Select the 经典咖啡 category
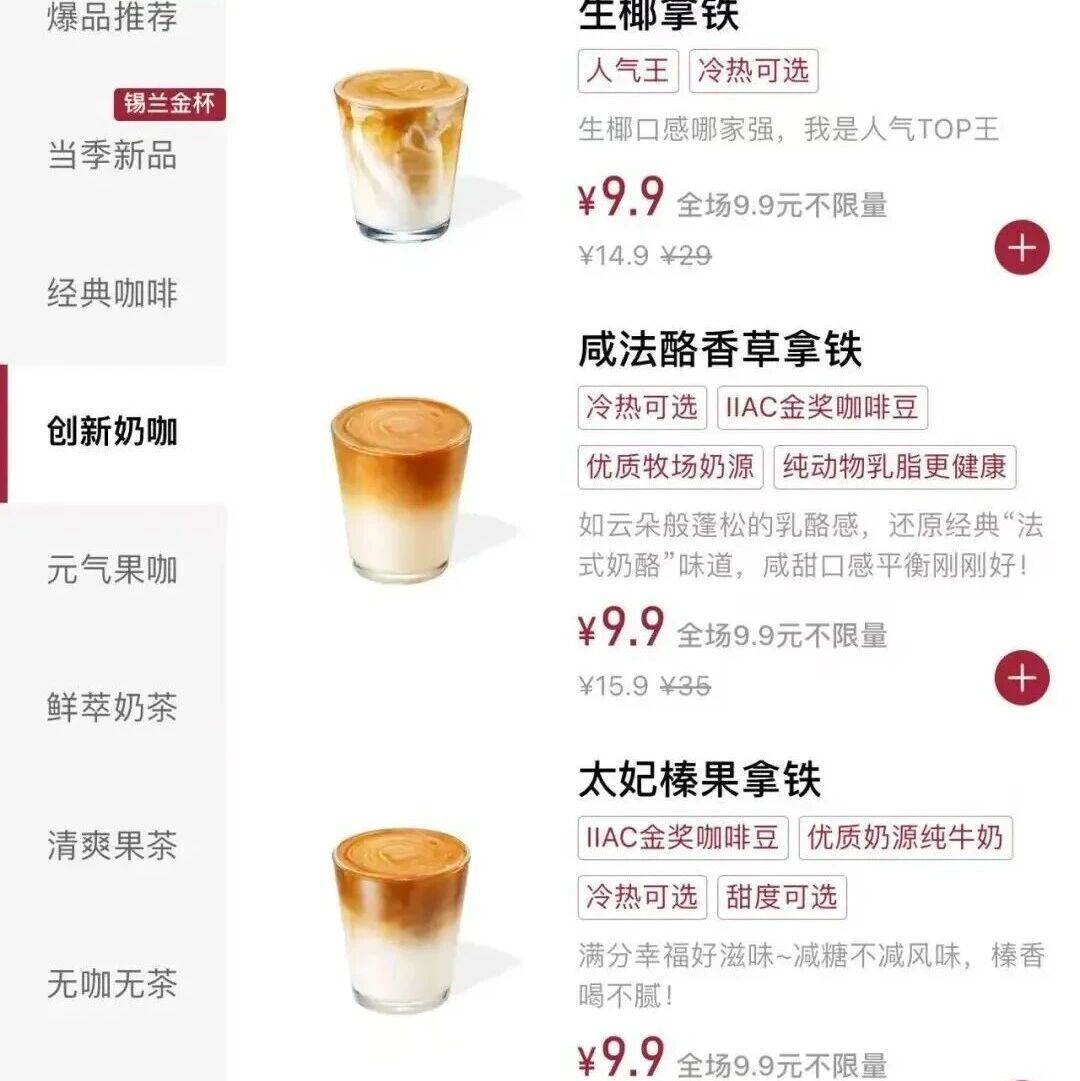The height and width of the screenshot is (1081, 1080). pyautogui.click(x=112, y=293)
